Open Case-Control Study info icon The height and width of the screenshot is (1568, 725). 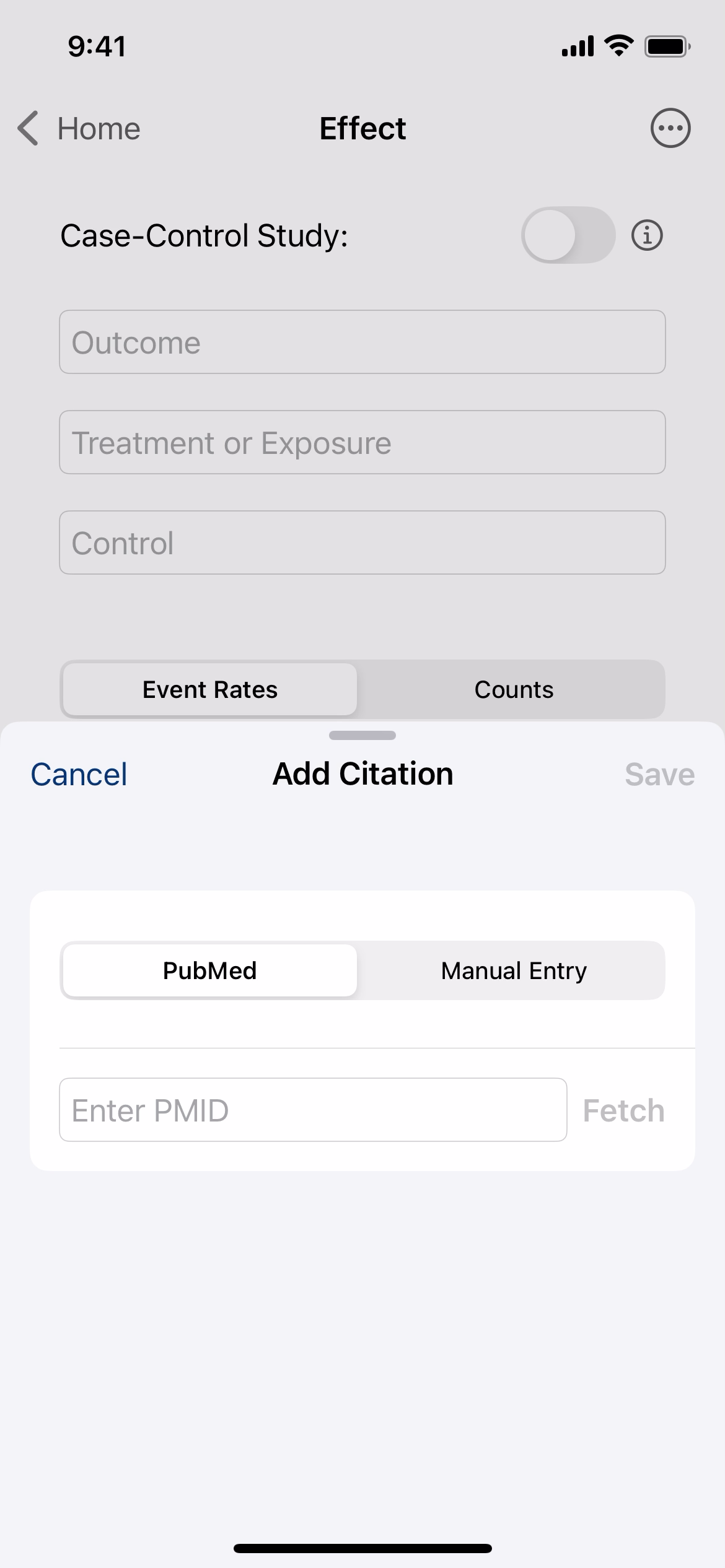click(x=647, y=235)
